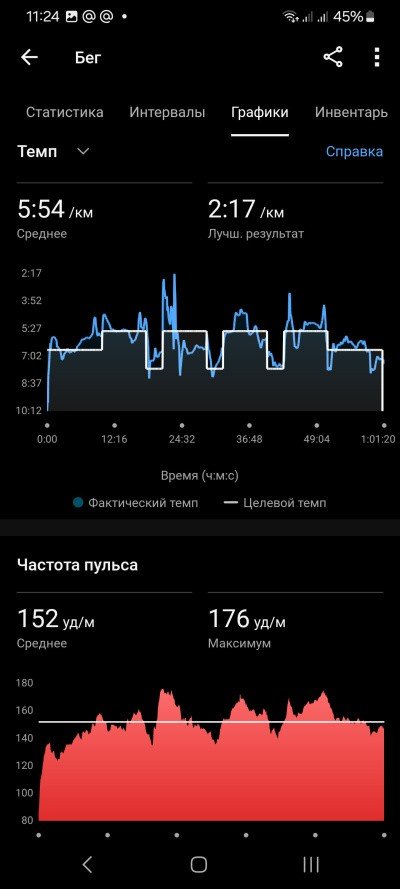Open the three-dot overflow menu
This screenshot has height=889, width=400.
coord(377,57)
